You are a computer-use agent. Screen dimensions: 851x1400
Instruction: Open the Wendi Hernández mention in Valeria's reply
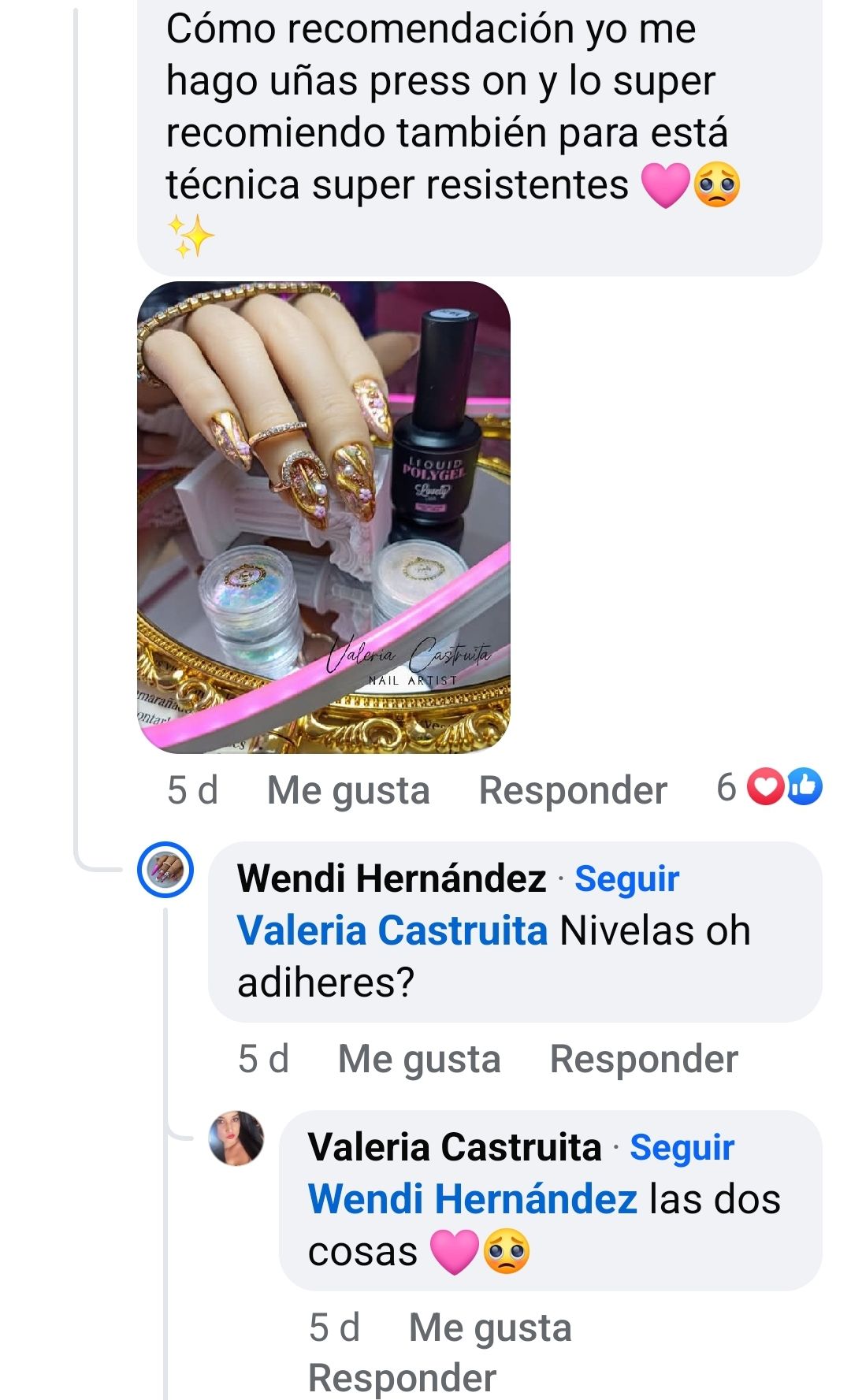pyautogui.click(x=473, y=1199)
